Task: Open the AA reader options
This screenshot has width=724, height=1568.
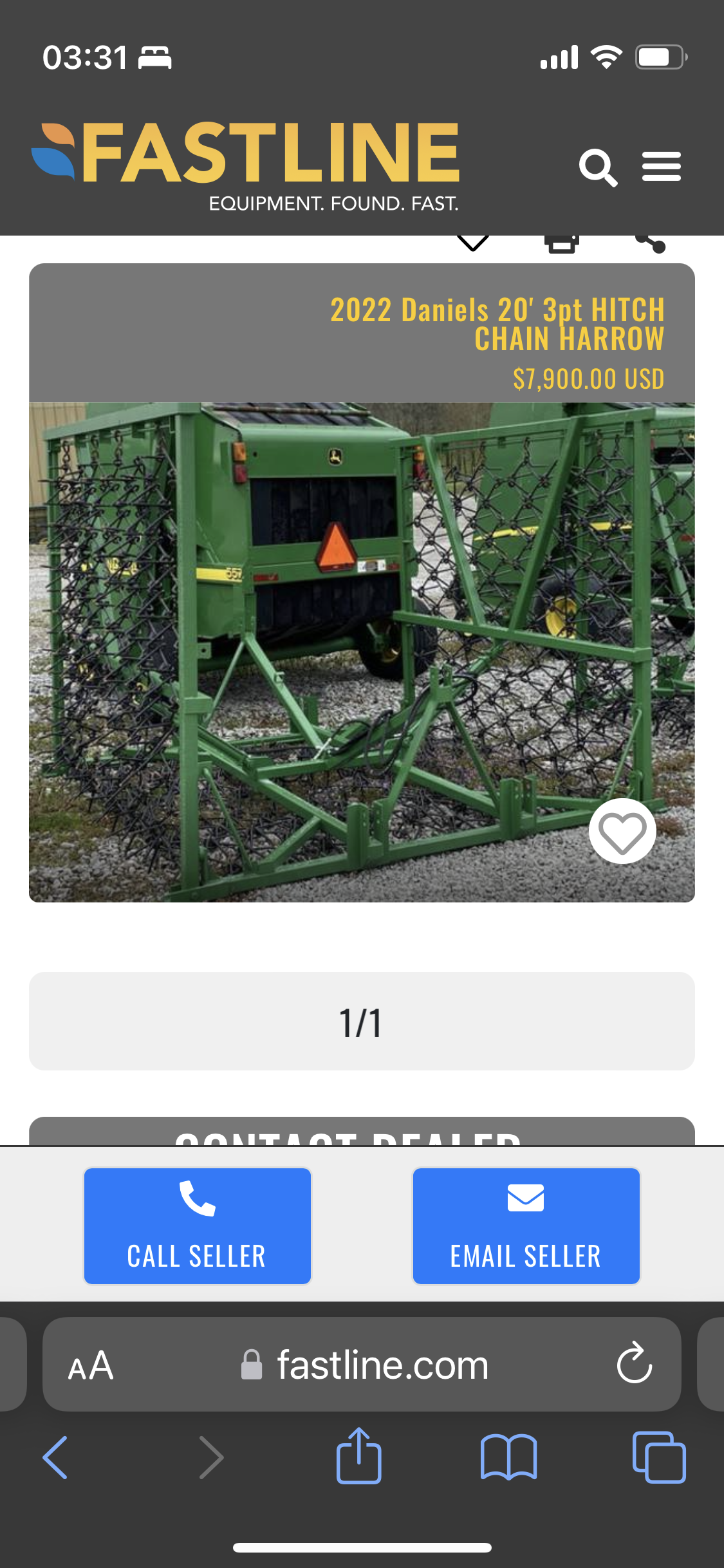Action: pos(91,1365)
